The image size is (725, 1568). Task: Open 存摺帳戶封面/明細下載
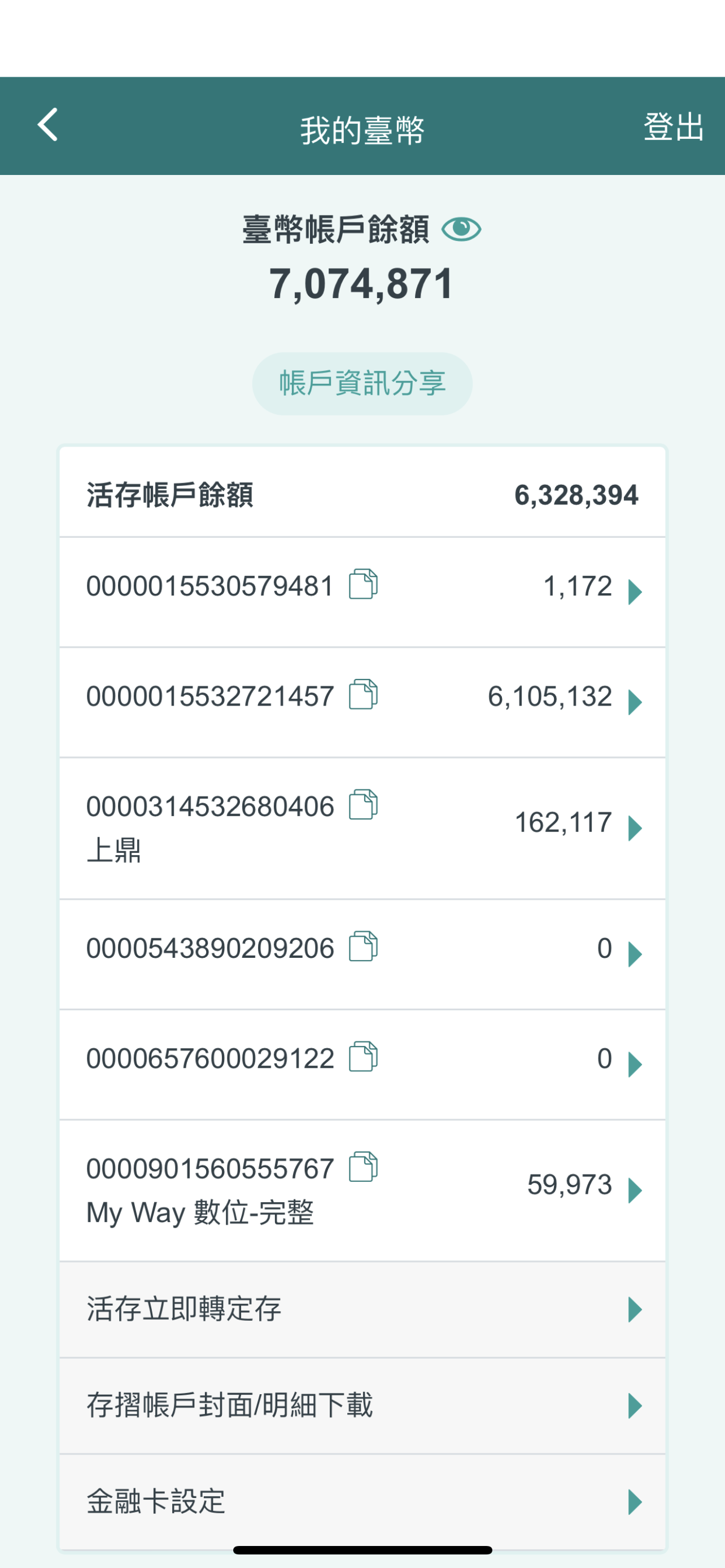(x=362, y=1405)
